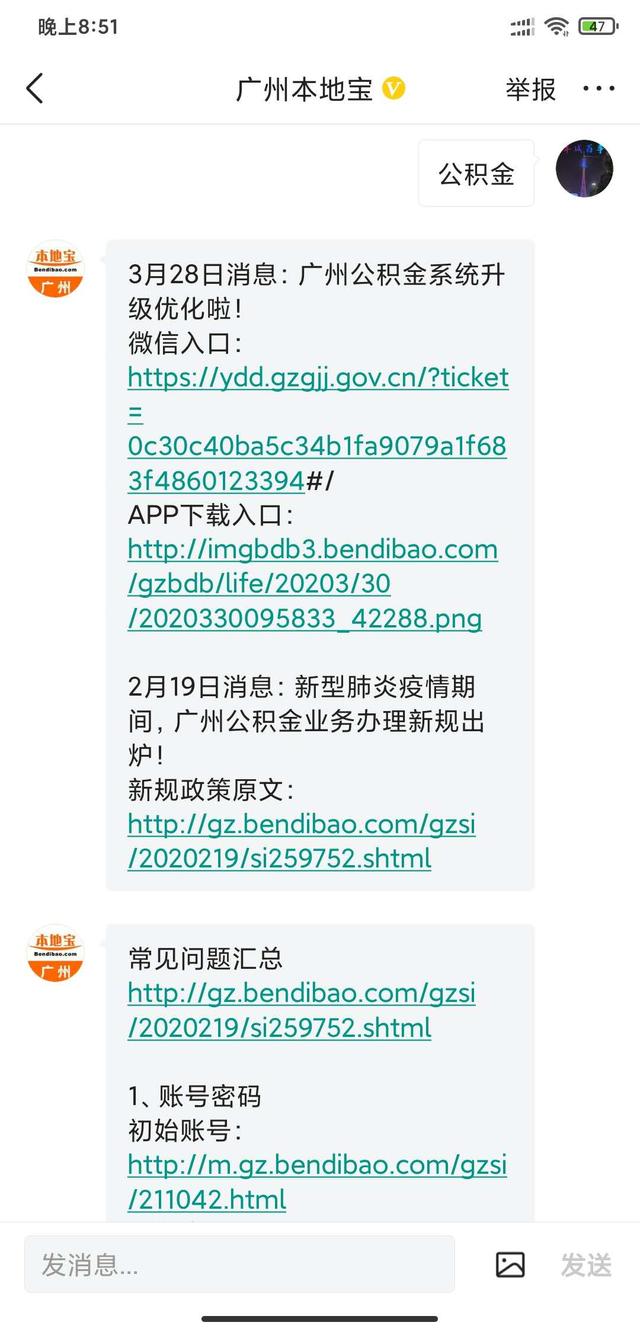Open the three-dot overflow menu
640x1332 pixels.
[x=598, y=89]
